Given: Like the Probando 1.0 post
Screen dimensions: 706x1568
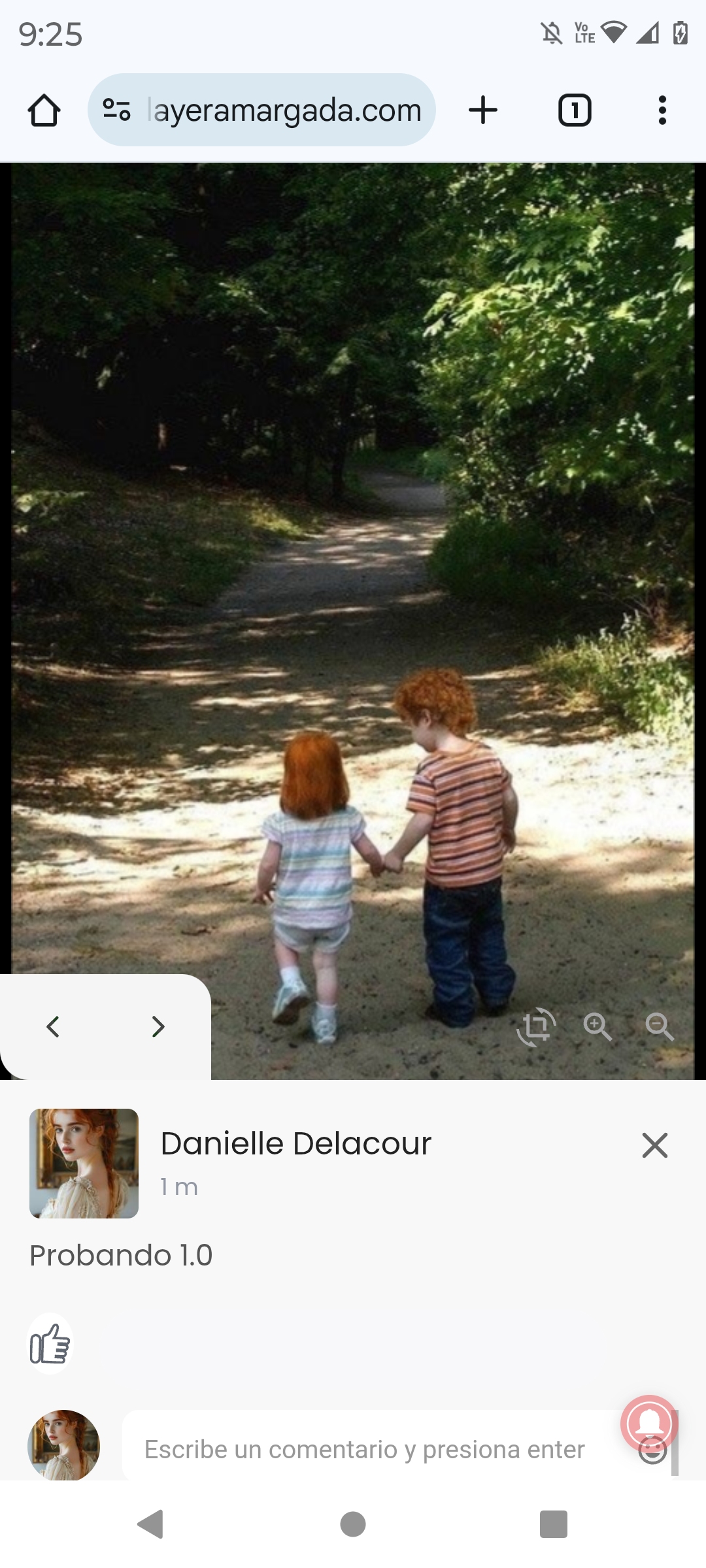Looking at the screenshot, I should (50, 1344).
